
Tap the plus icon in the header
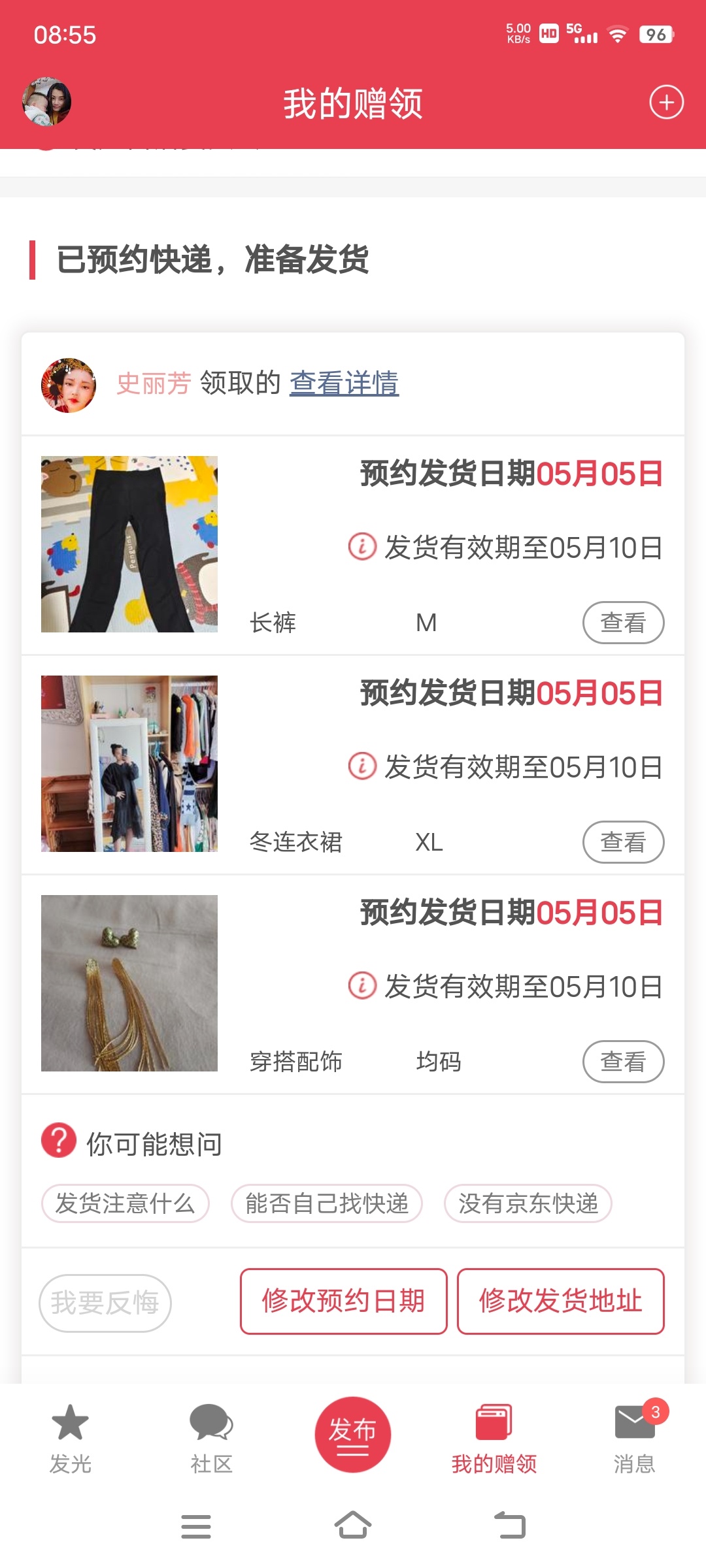(x=666, y=103)
